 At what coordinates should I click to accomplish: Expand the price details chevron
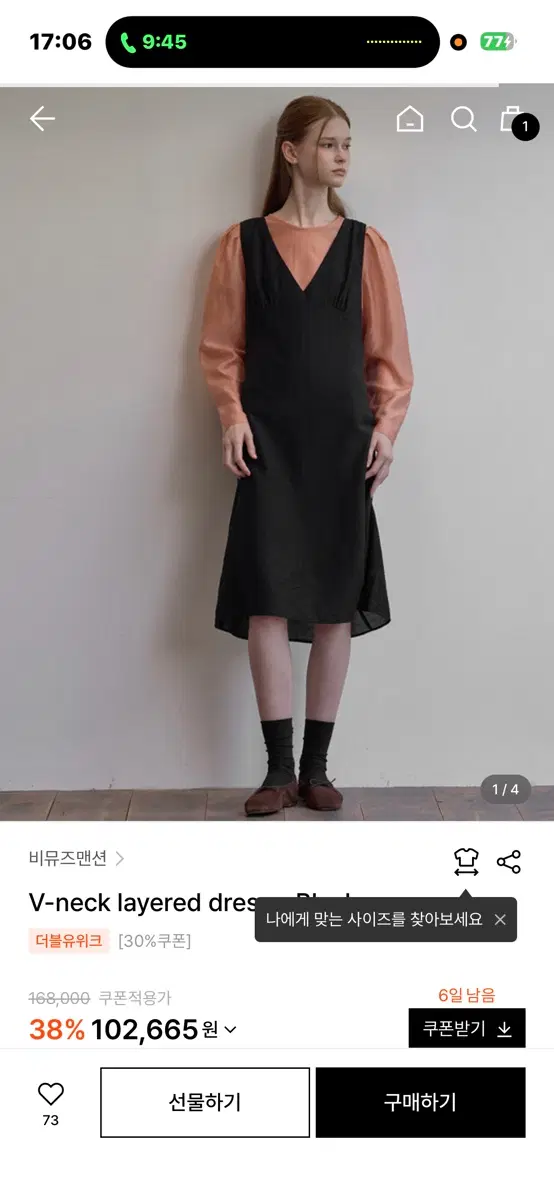[230, 1030]
